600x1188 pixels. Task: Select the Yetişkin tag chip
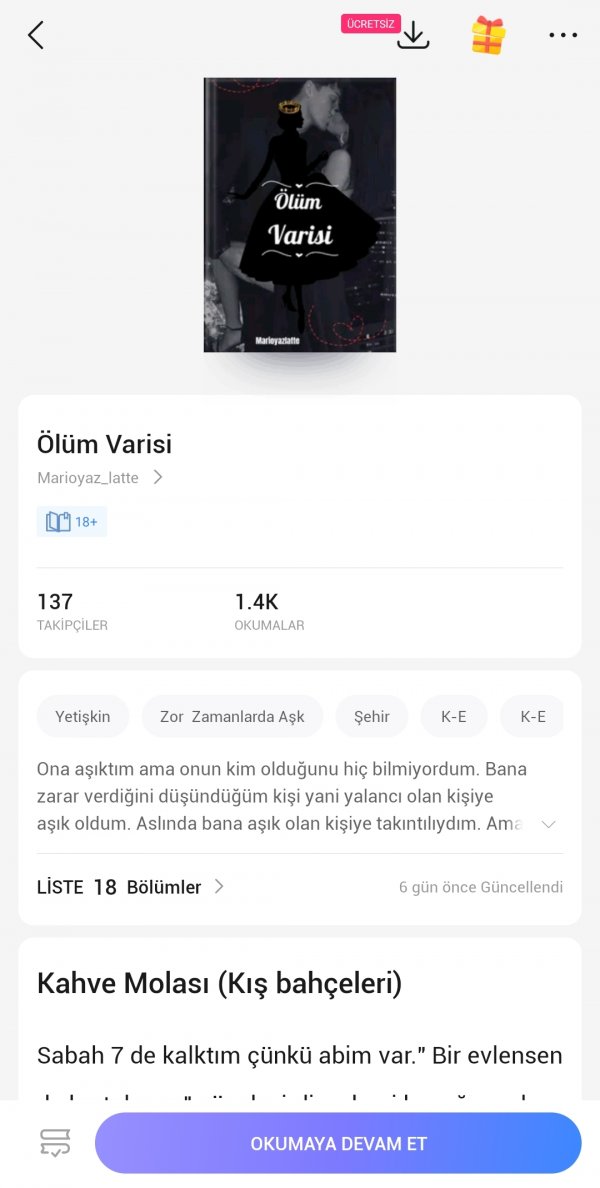pos(83,717)
